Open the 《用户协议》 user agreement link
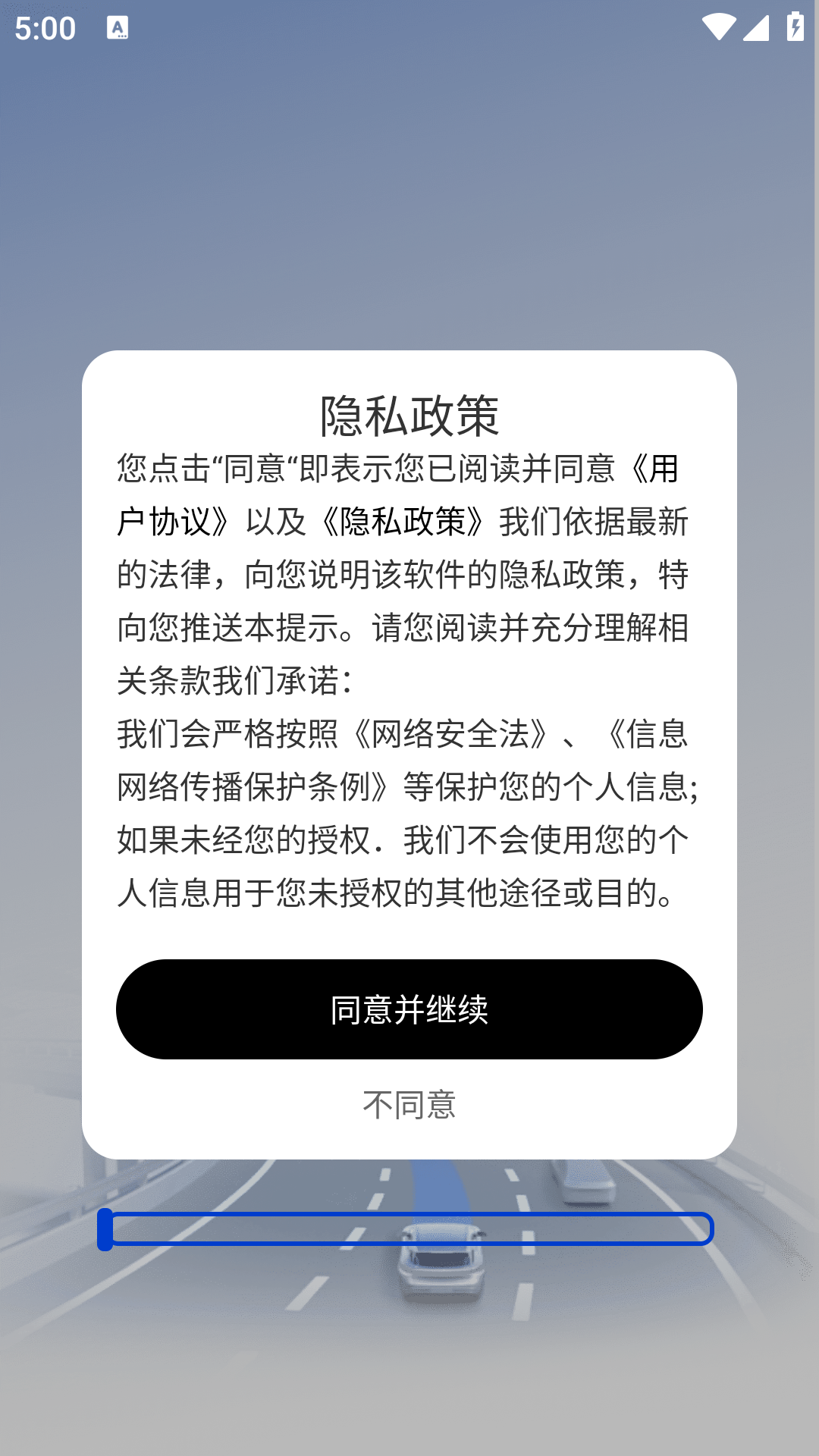Screen dimensions: 819x1456 coord(173,522)
